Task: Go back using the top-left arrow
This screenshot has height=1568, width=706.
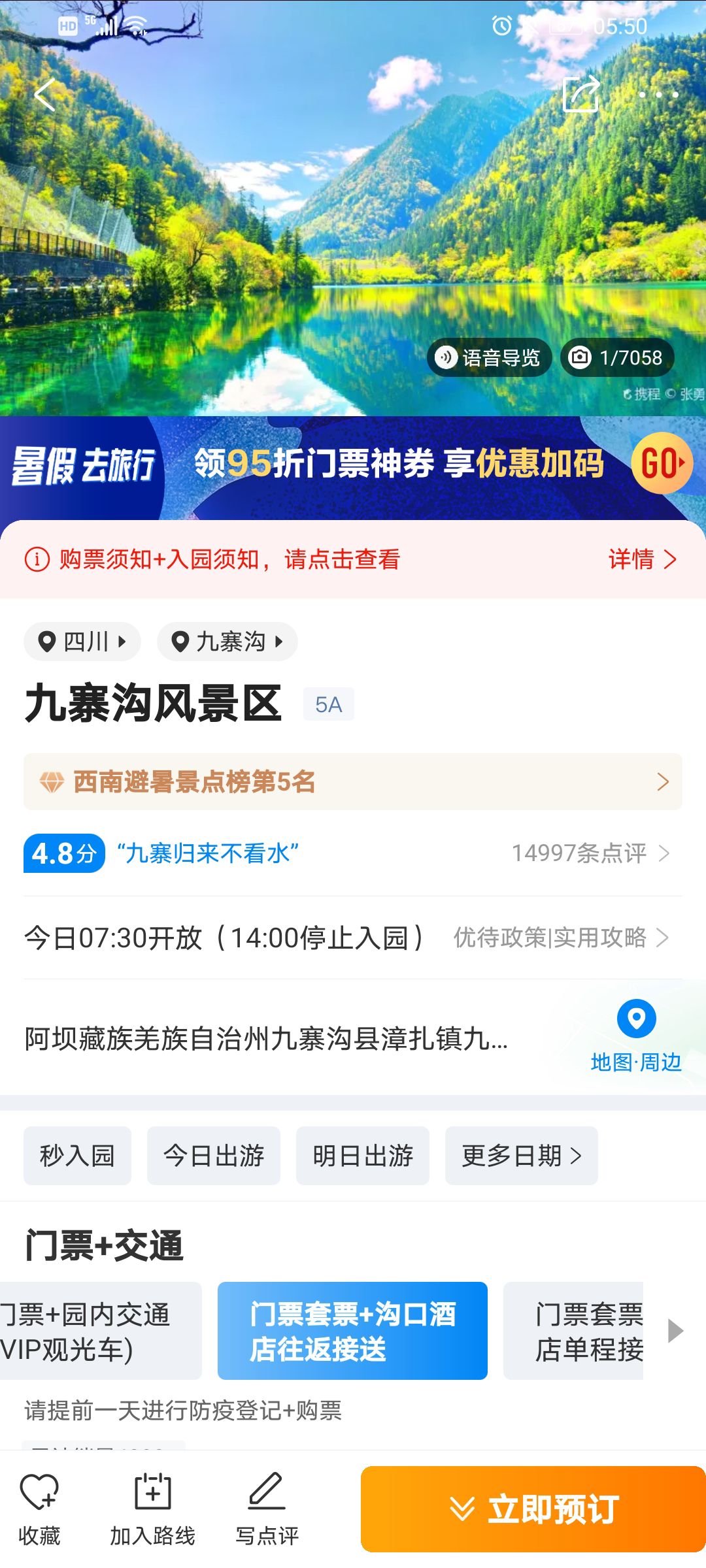Action: tap(45, 95)
